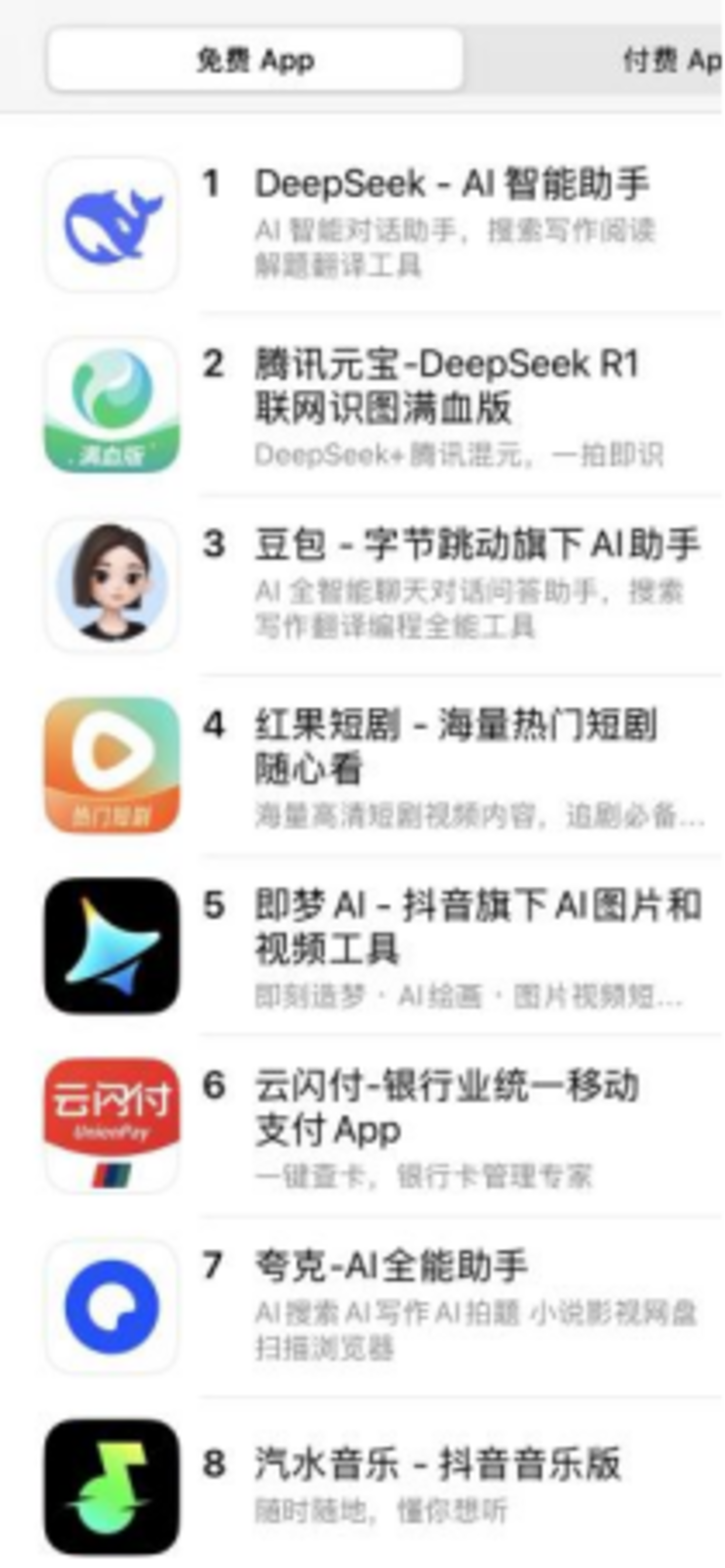Switch to the 免费 App tab
Image resolution: width=725 pixels, height=1568 pixels.
tap(255, 60)
